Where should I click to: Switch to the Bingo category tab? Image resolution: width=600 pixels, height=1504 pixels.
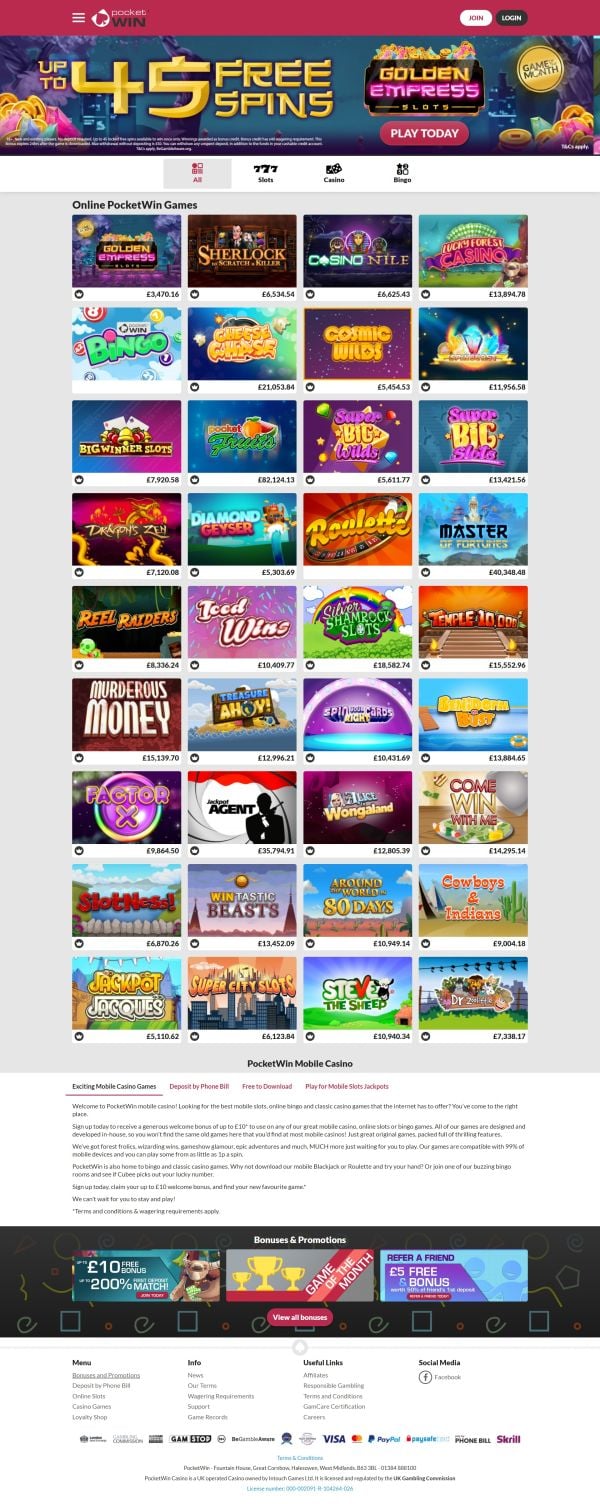point(402,173)
